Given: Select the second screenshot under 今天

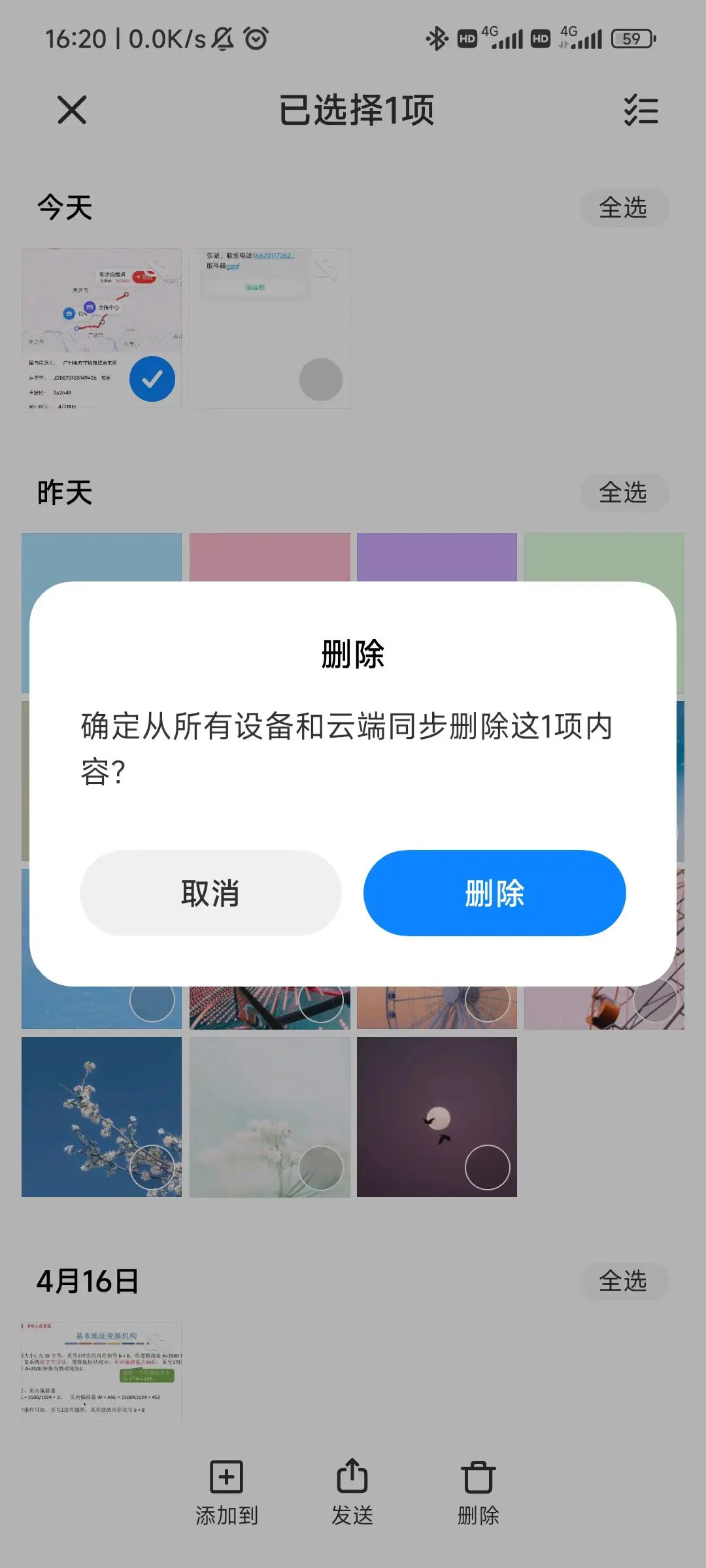Looking at the screenshot, I should [320, 379].
